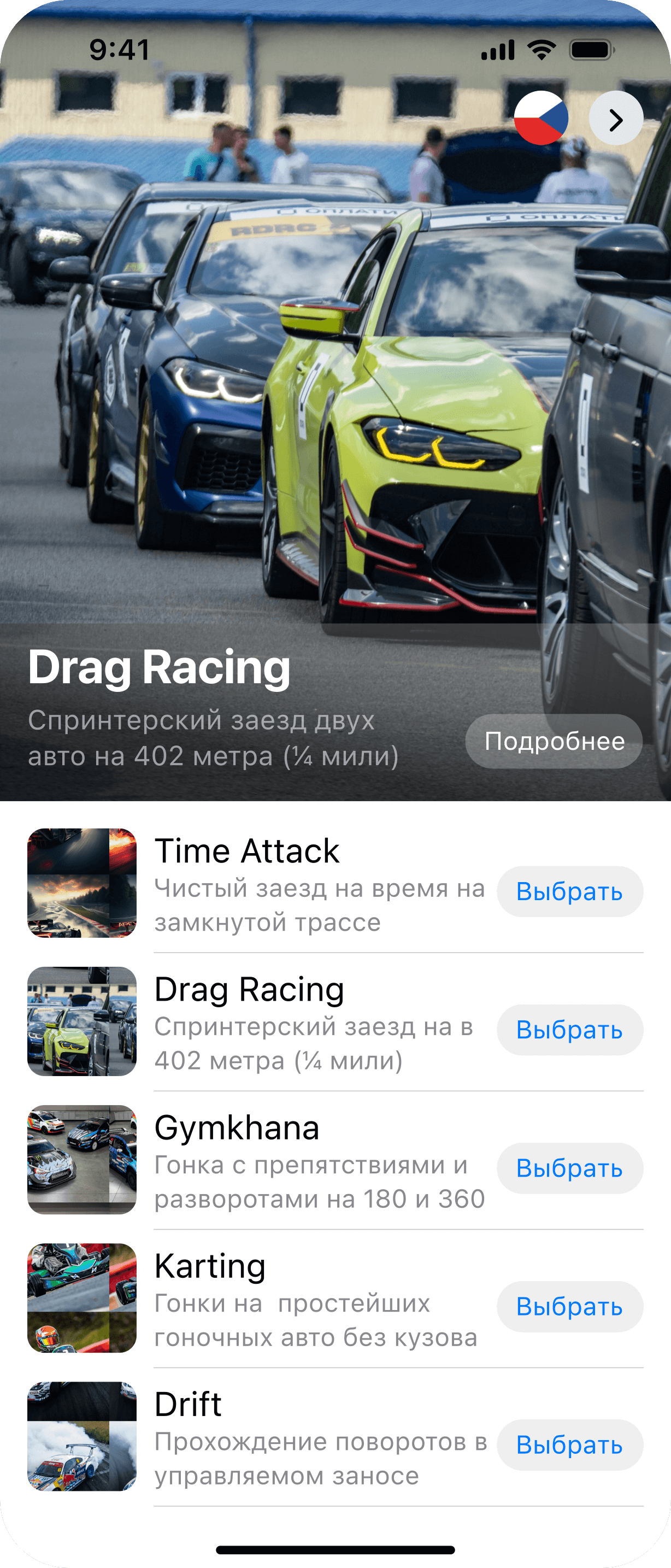Click the battery indicator in the status bar
The image size is (671, 1568).
(590, 50)
